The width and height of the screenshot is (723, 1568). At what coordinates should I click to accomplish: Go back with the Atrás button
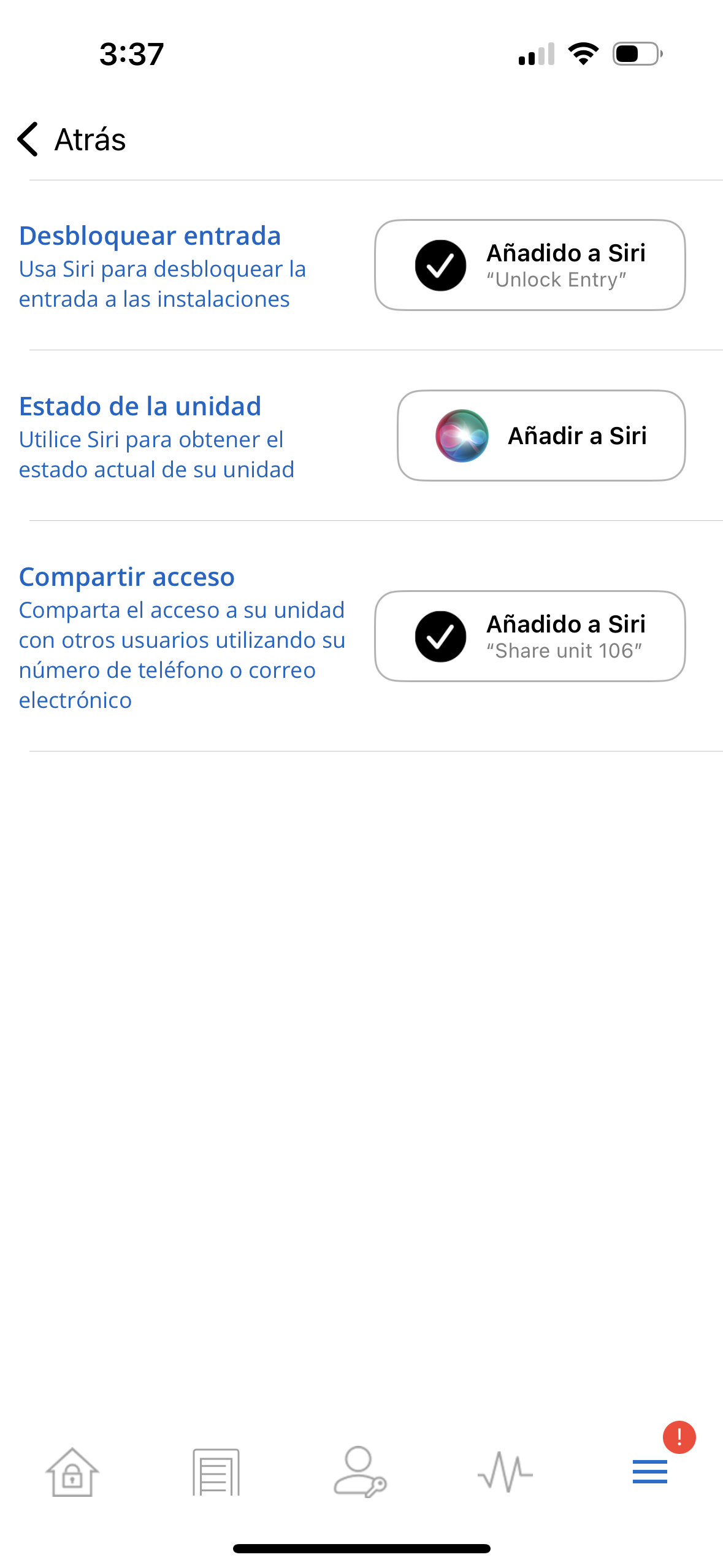[72, 139]
